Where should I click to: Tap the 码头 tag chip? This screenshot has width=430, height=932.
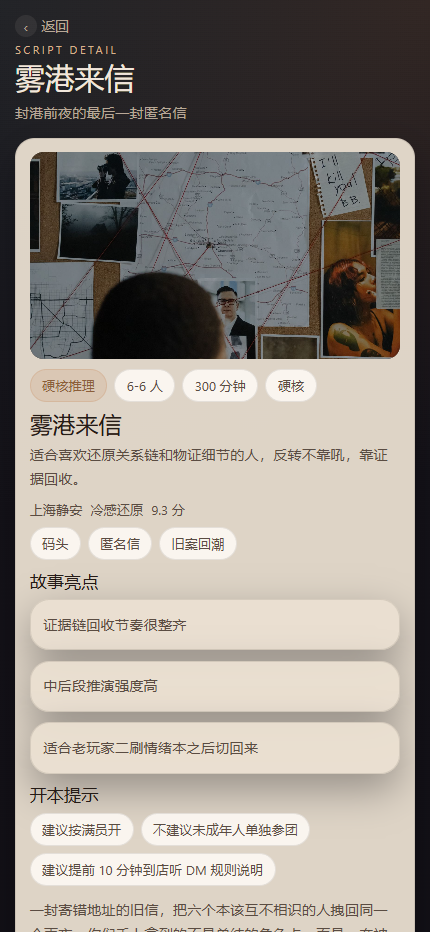pyautogui.click(x=55, y=543)
